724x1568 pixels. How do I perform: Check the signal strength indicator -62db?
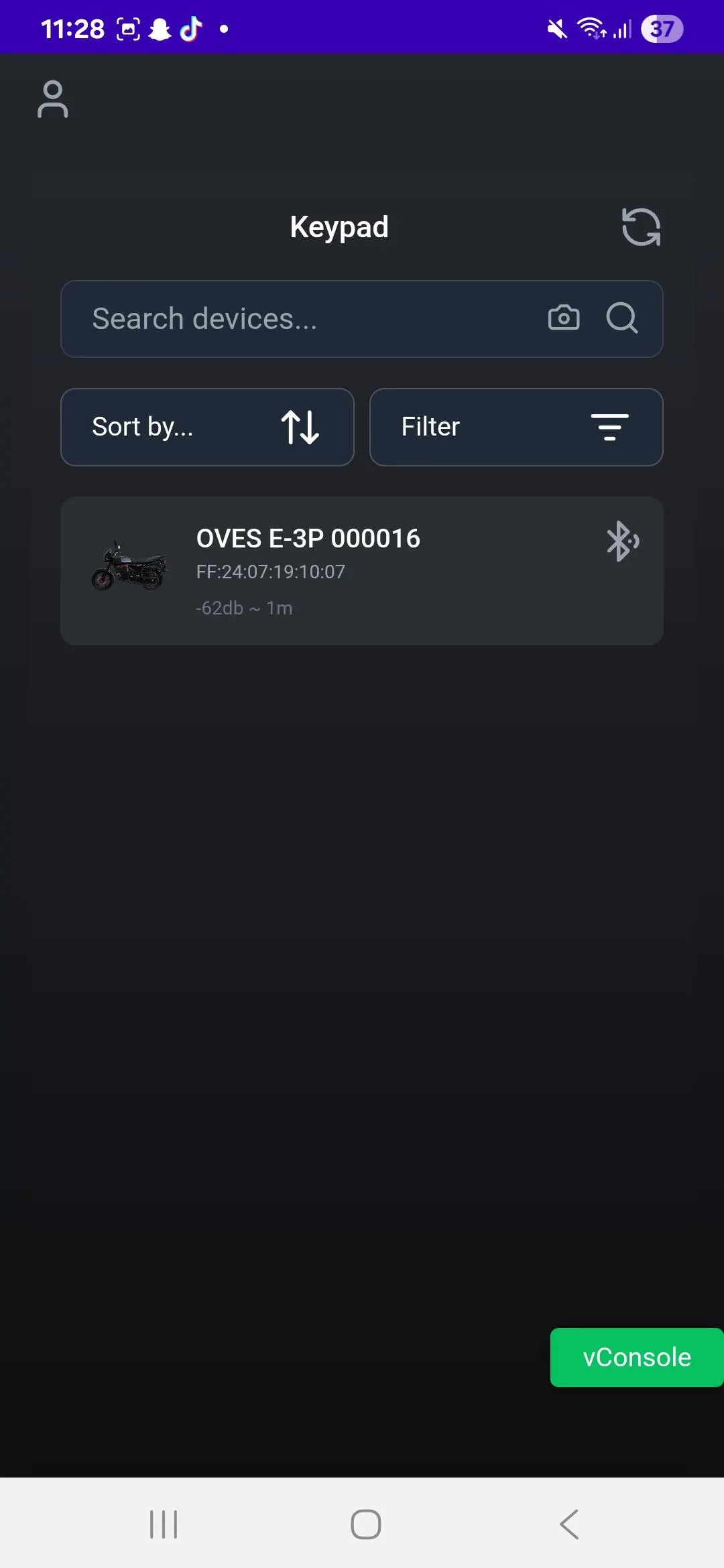(243, 607)
